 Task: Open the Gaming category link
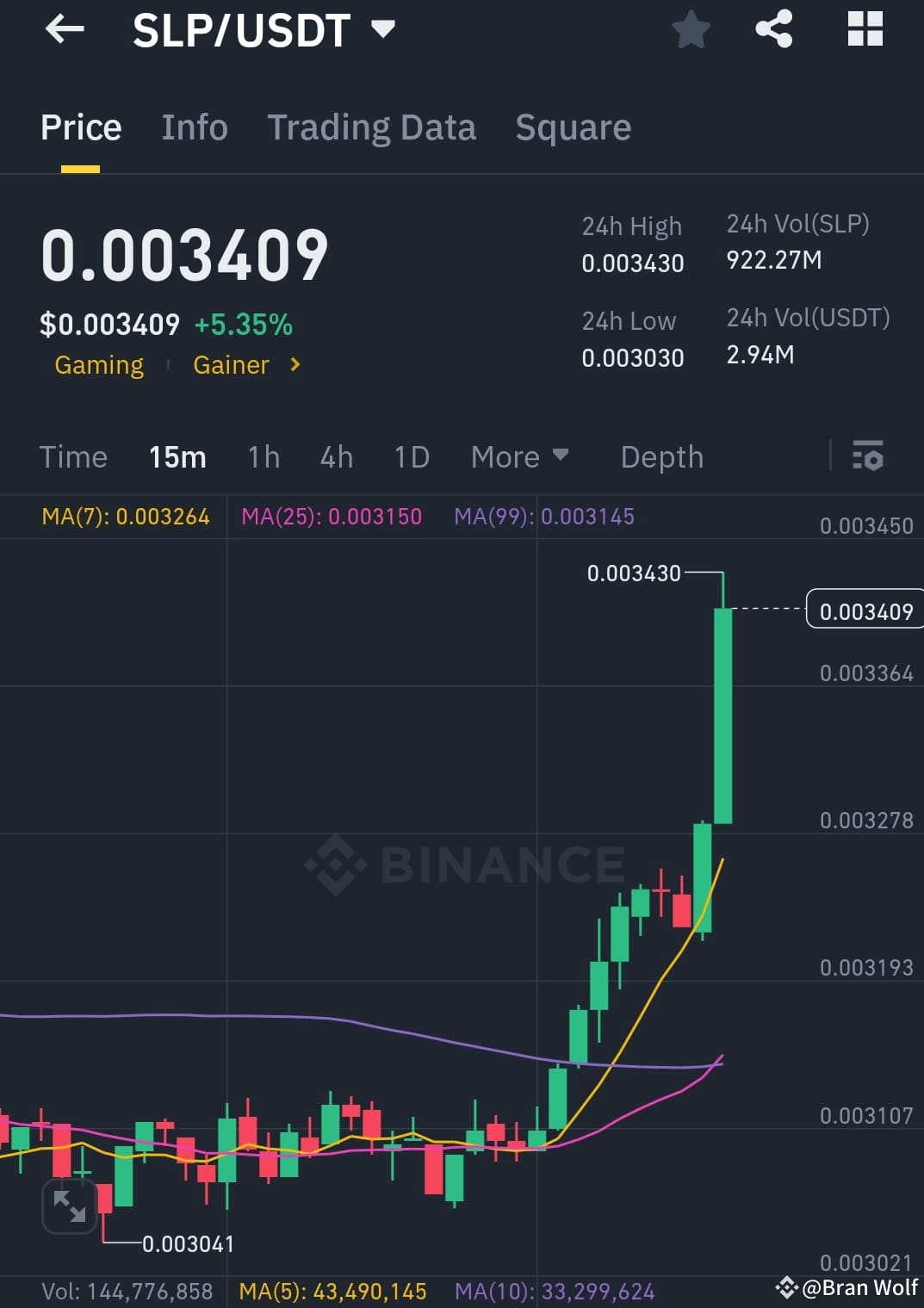click(99, 365)
